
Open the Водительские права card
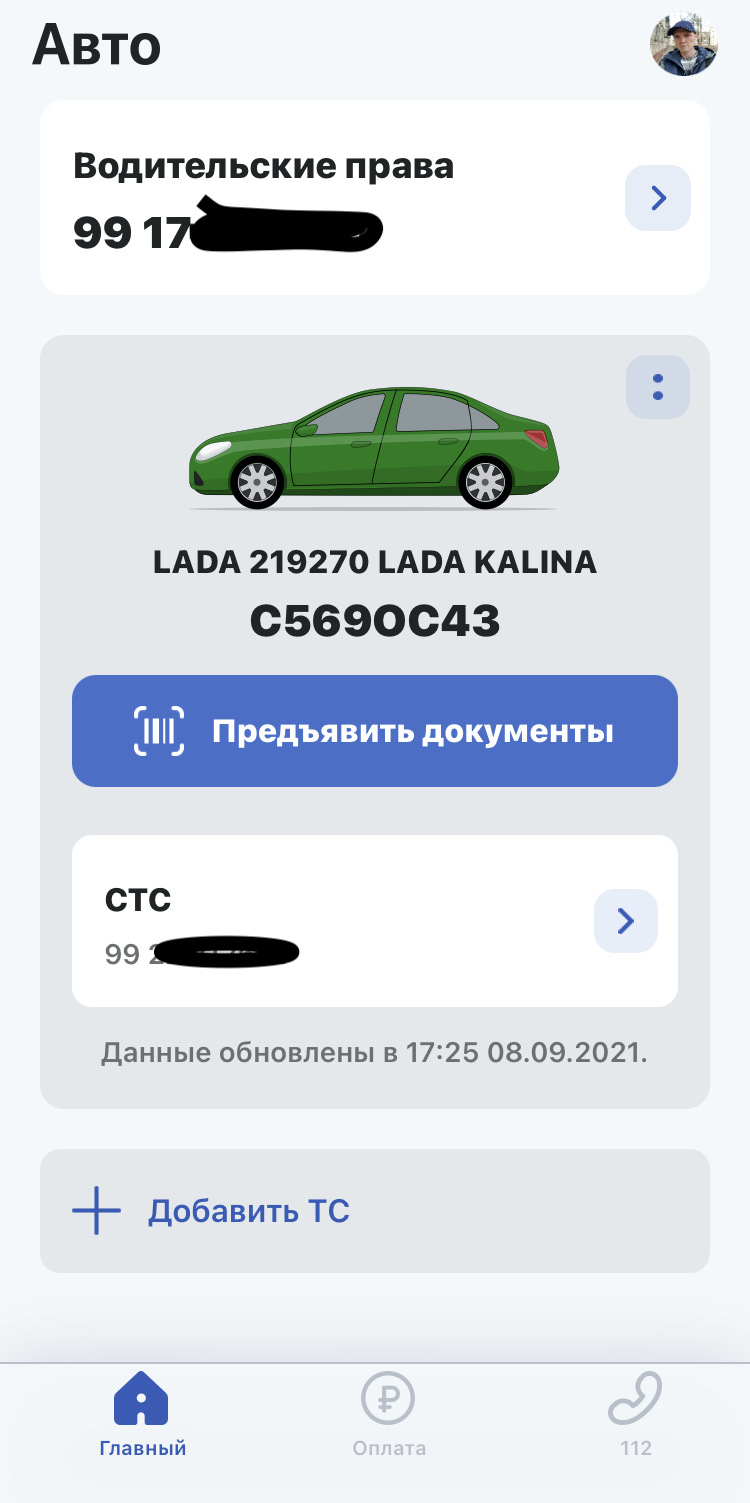pos(657,198)
